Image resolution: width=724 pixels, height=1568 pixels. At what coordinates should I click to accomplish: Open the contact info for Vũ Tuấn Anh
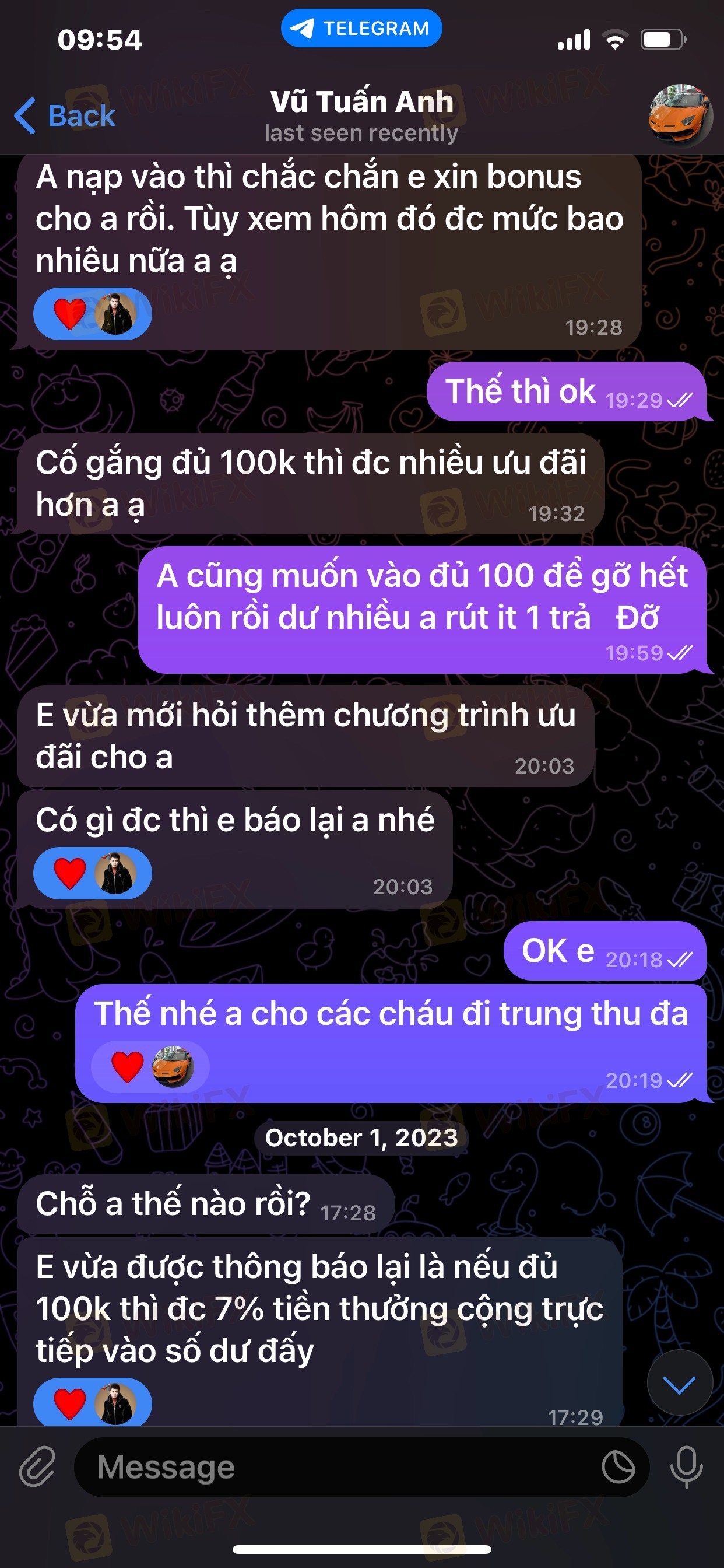(361, 116)
